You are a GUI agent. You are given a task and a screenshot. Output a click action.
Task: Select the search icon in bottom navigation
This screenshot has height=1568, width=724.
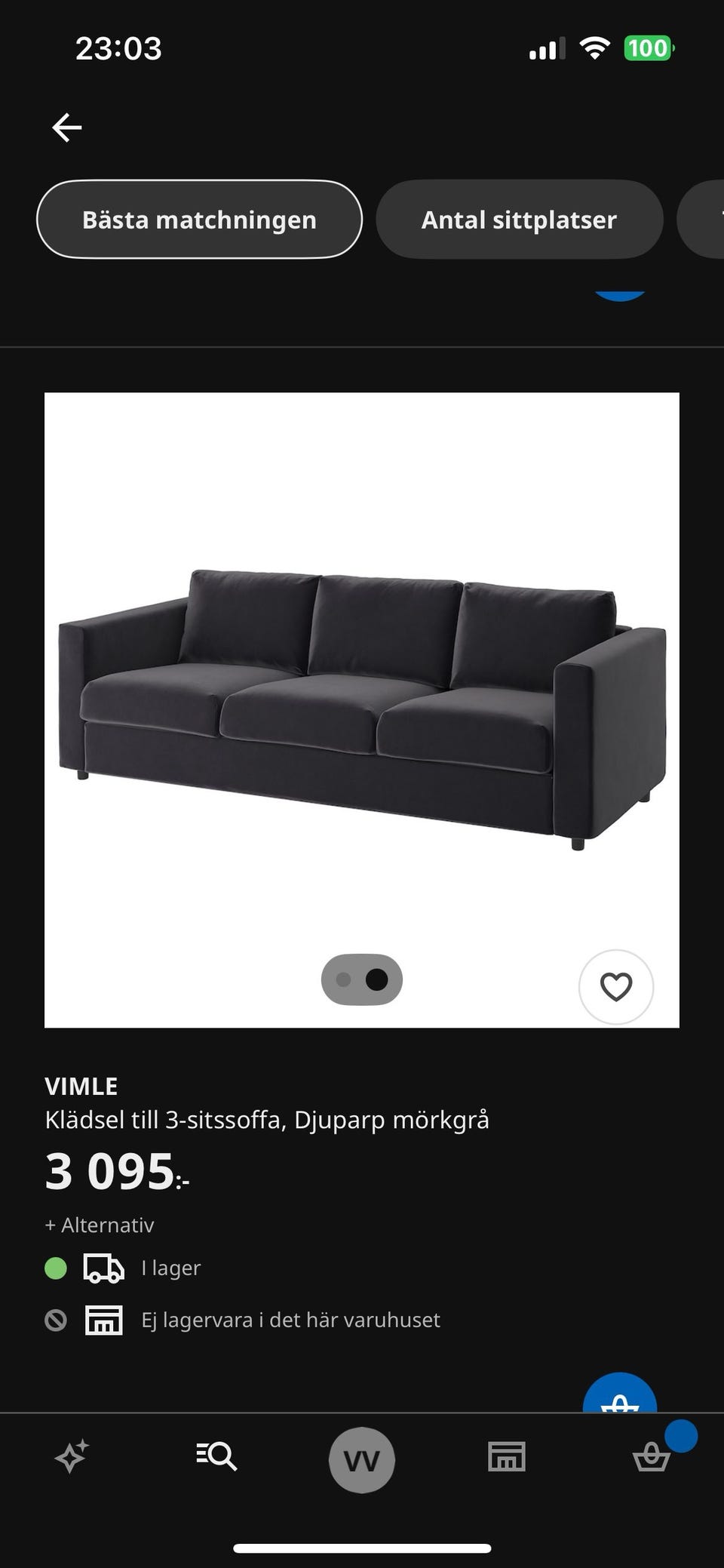point(217,1459)
